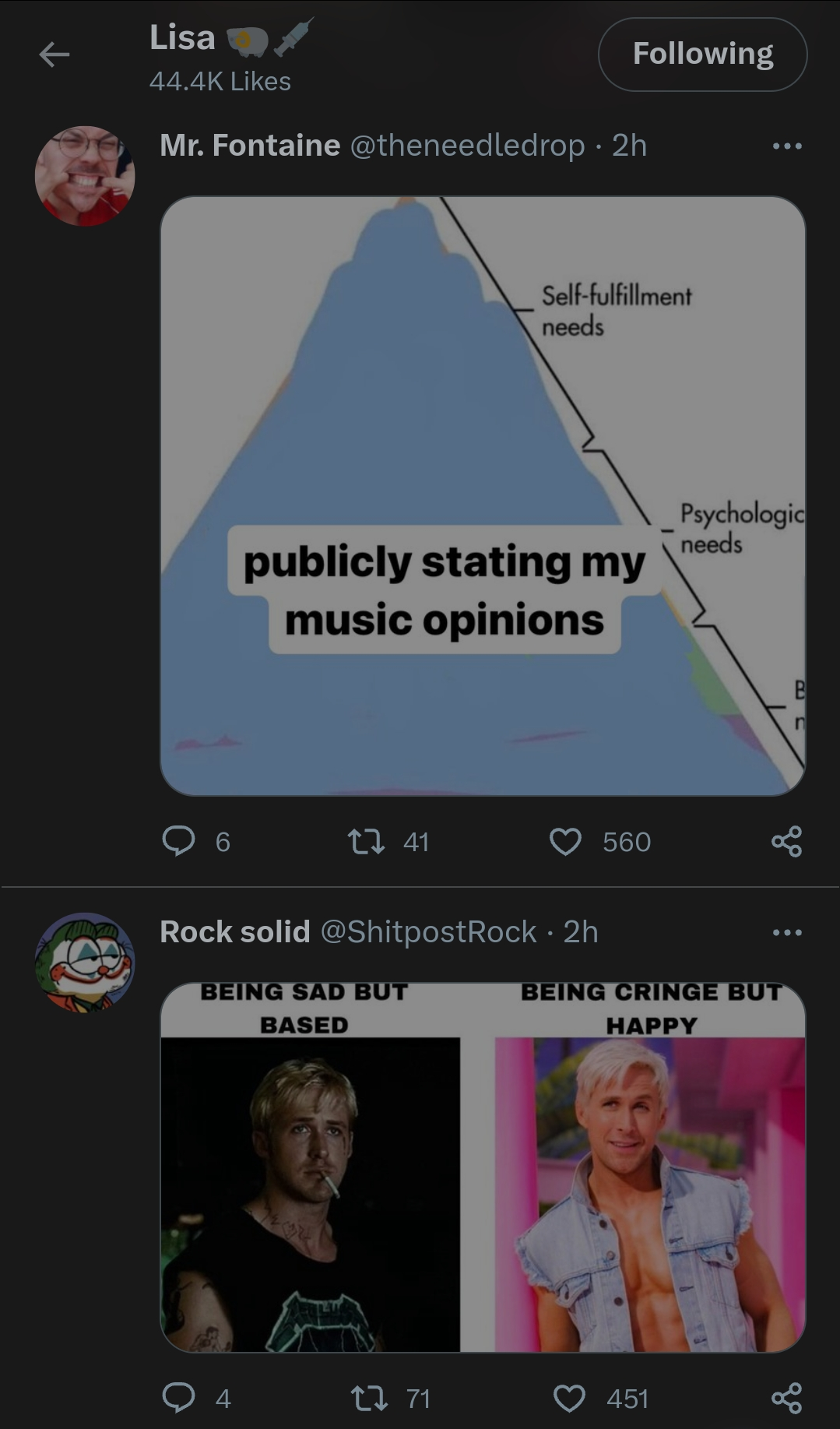Screen dimensions: 840x1429
Task: Like Rock solid's tweet
Action: (x=569, y=1398)
